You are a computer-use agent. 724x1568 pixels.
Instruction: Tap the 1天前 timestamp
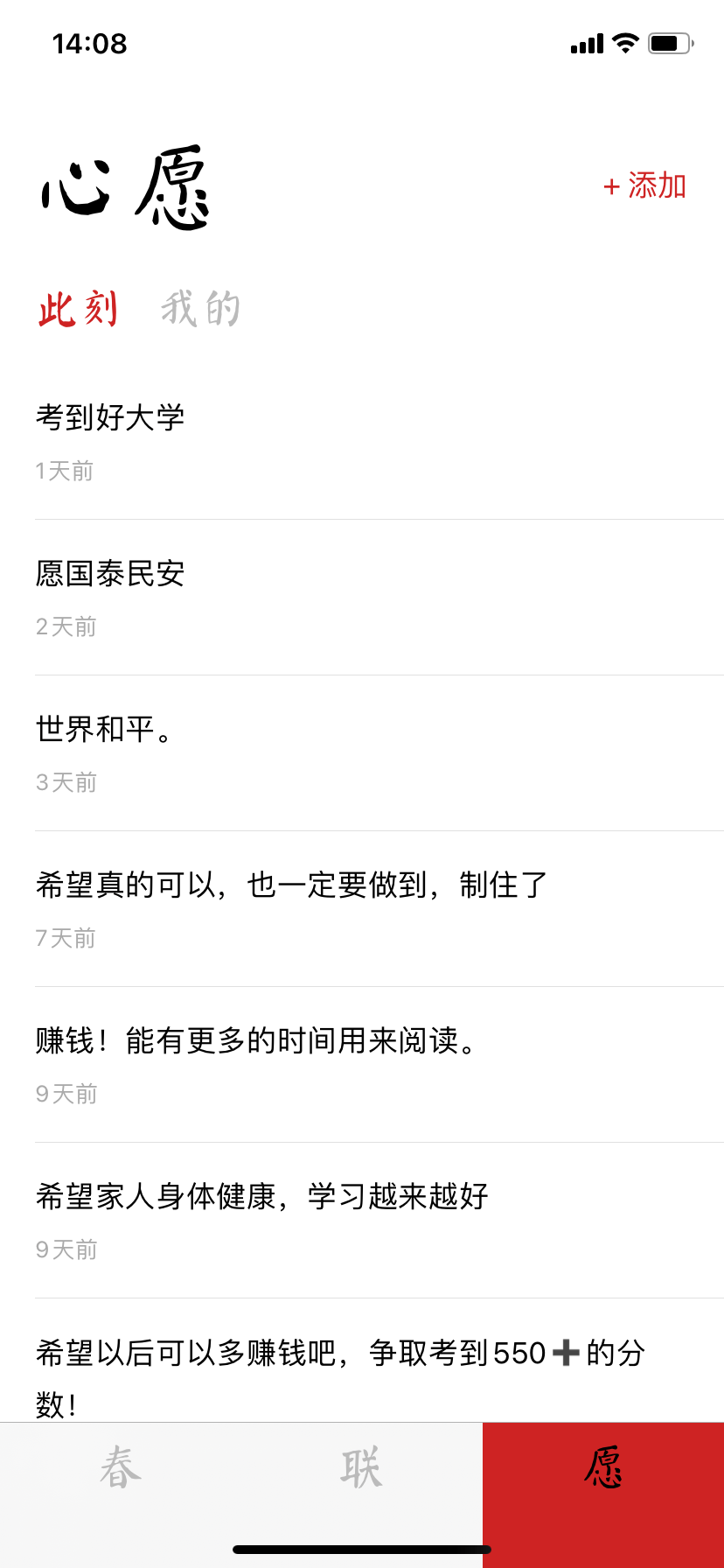click(x=66, y=471)
